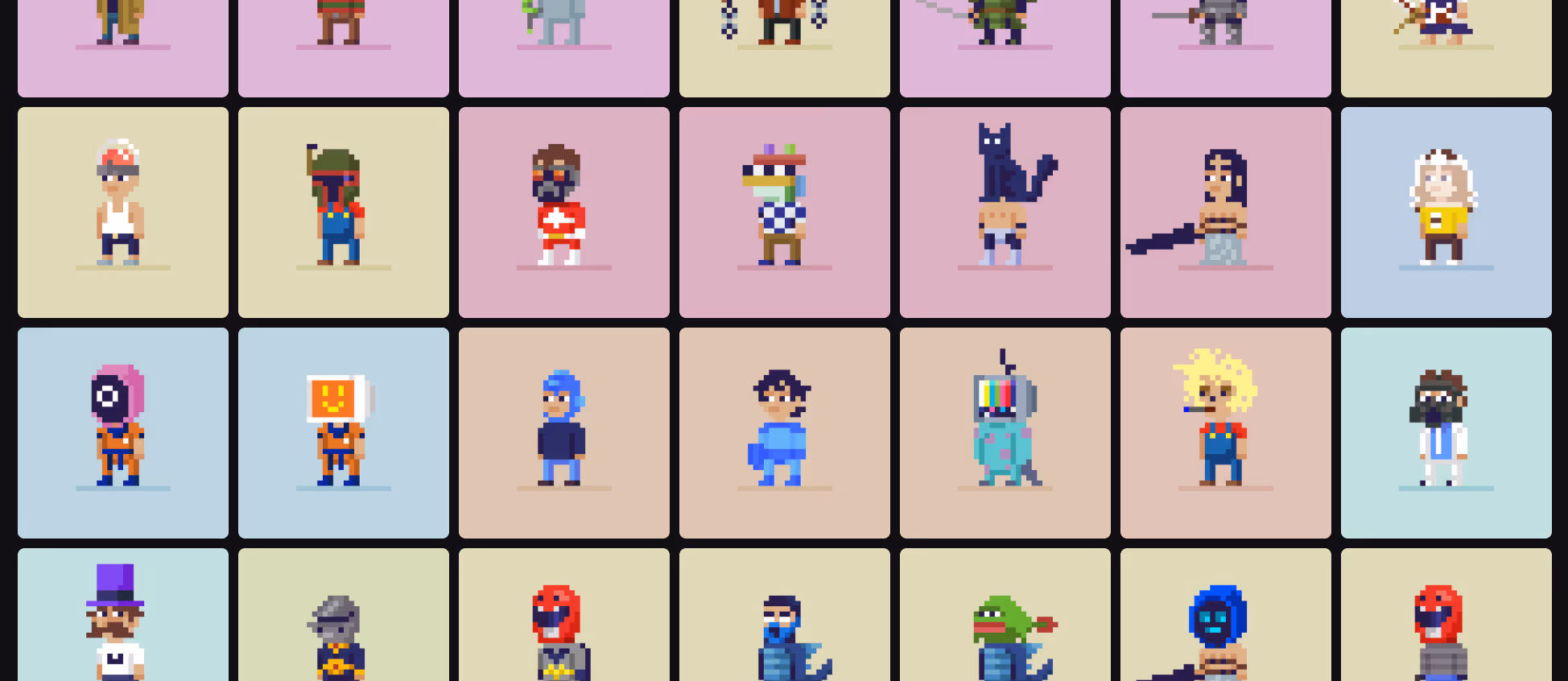The width and height of the screenshot is (1568, 681).
Task: Open the red power ranger suit character
Action: point(563,212)
